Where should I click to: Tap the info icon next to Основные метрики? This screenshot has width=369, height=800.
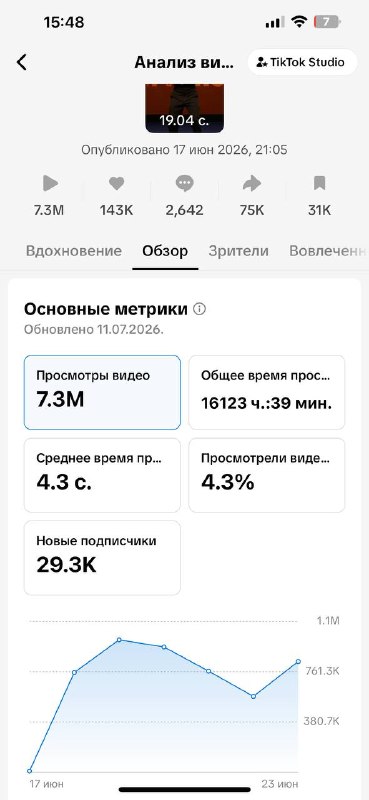click(200, 309)
